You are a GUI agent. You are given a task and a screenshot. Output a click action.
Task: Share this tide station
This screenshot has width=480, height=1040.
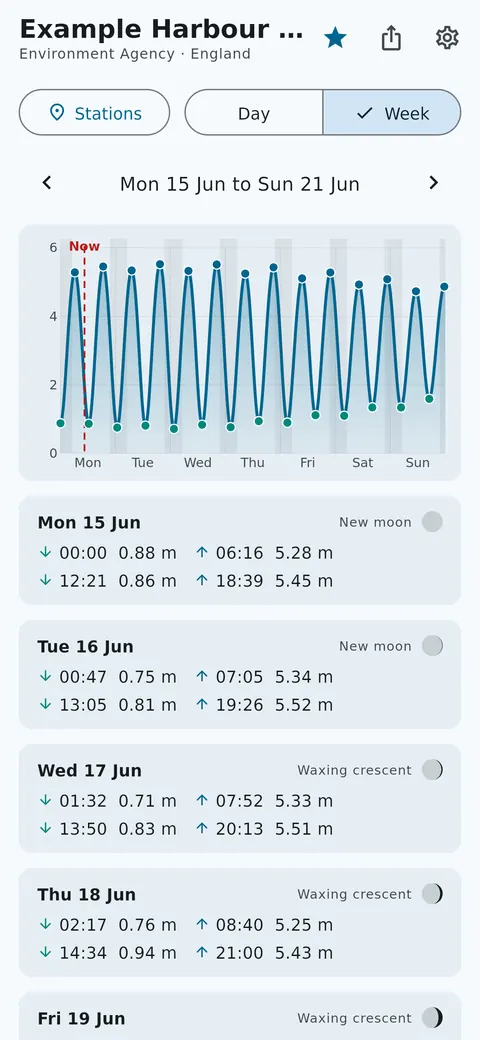[391, 38]
